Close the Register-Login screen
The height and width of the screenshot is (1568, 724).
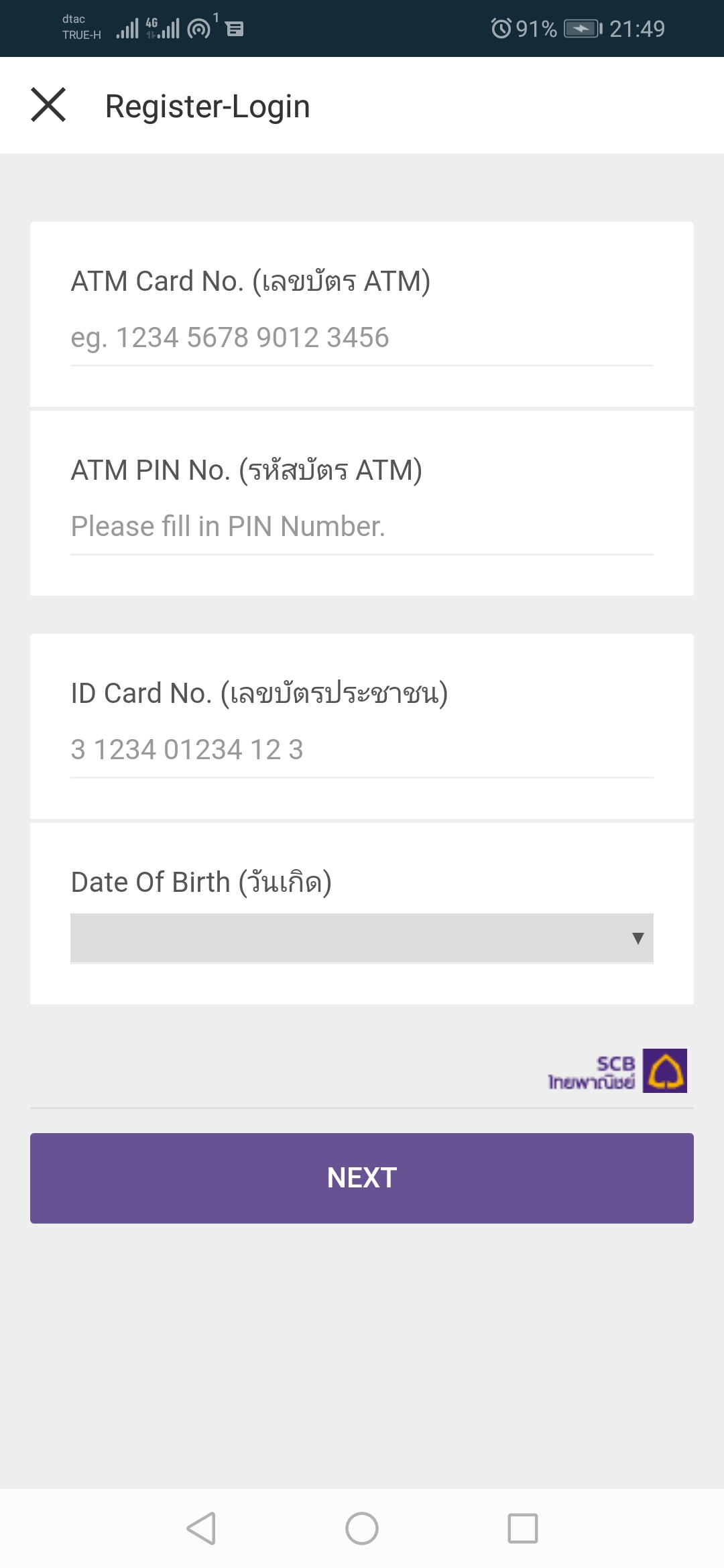click(x=48, y=105)
